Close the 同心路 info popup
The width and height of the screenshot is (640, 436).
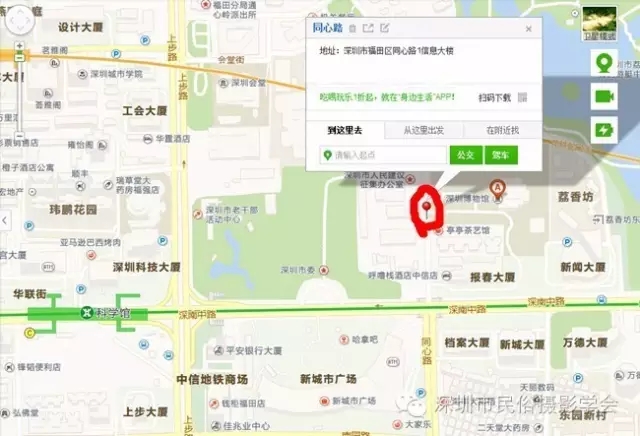pos(528,28)
